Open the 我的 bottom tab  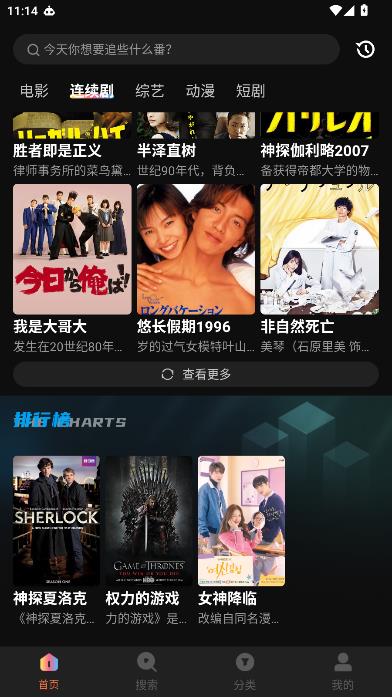(343, 672)
